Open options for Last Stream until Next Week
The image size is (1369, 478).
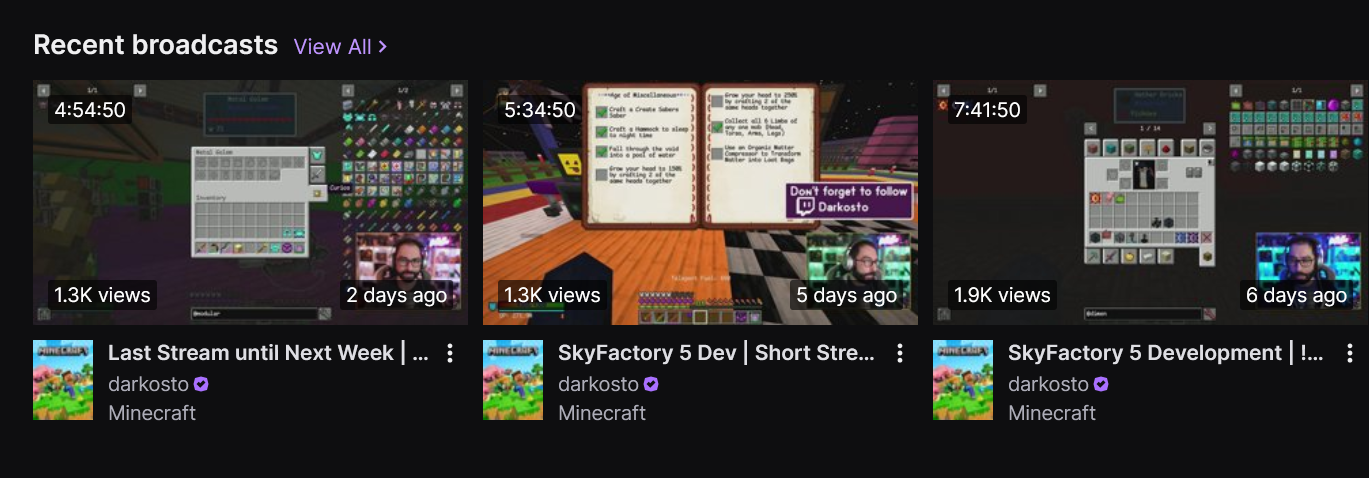click(x=450, y=353)
